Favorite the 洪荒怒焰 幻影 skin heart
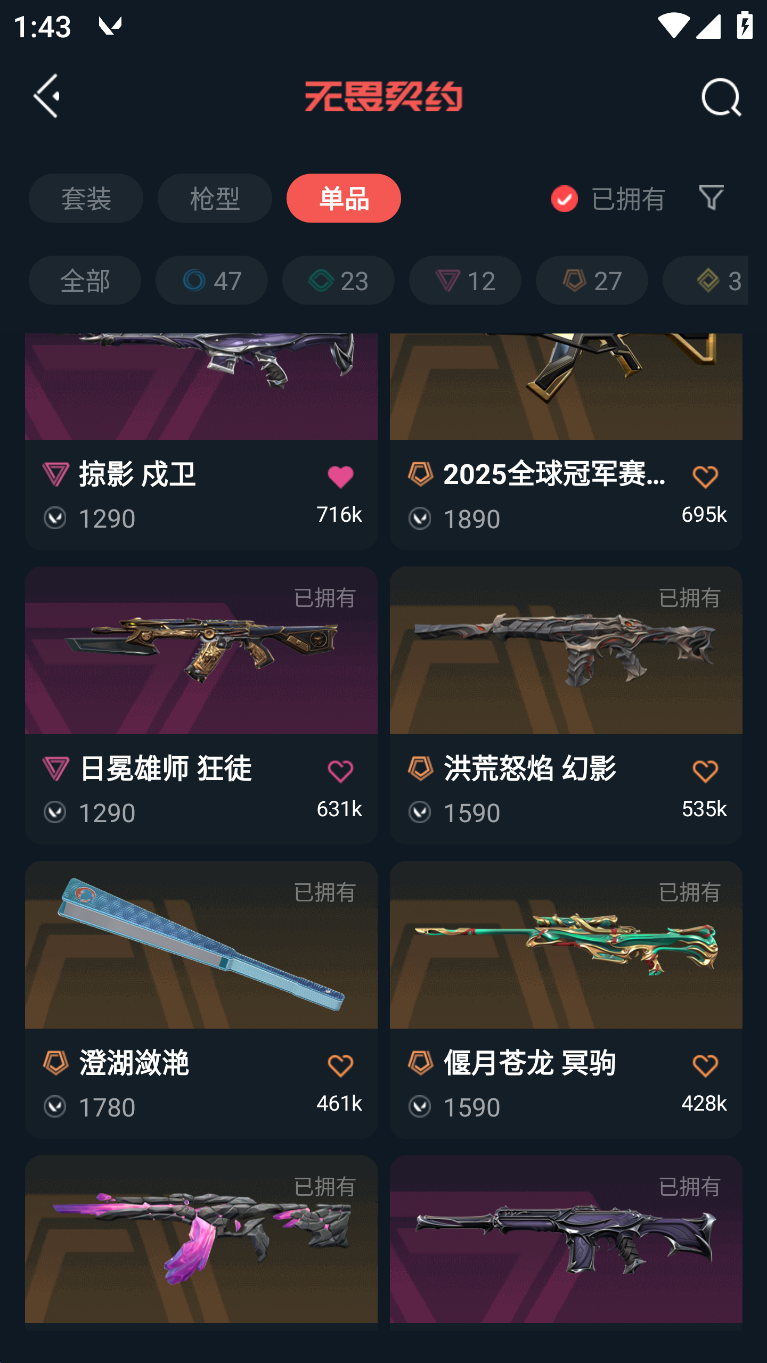The height and width of the screenshot is (1363, 767). coord(705,770)
